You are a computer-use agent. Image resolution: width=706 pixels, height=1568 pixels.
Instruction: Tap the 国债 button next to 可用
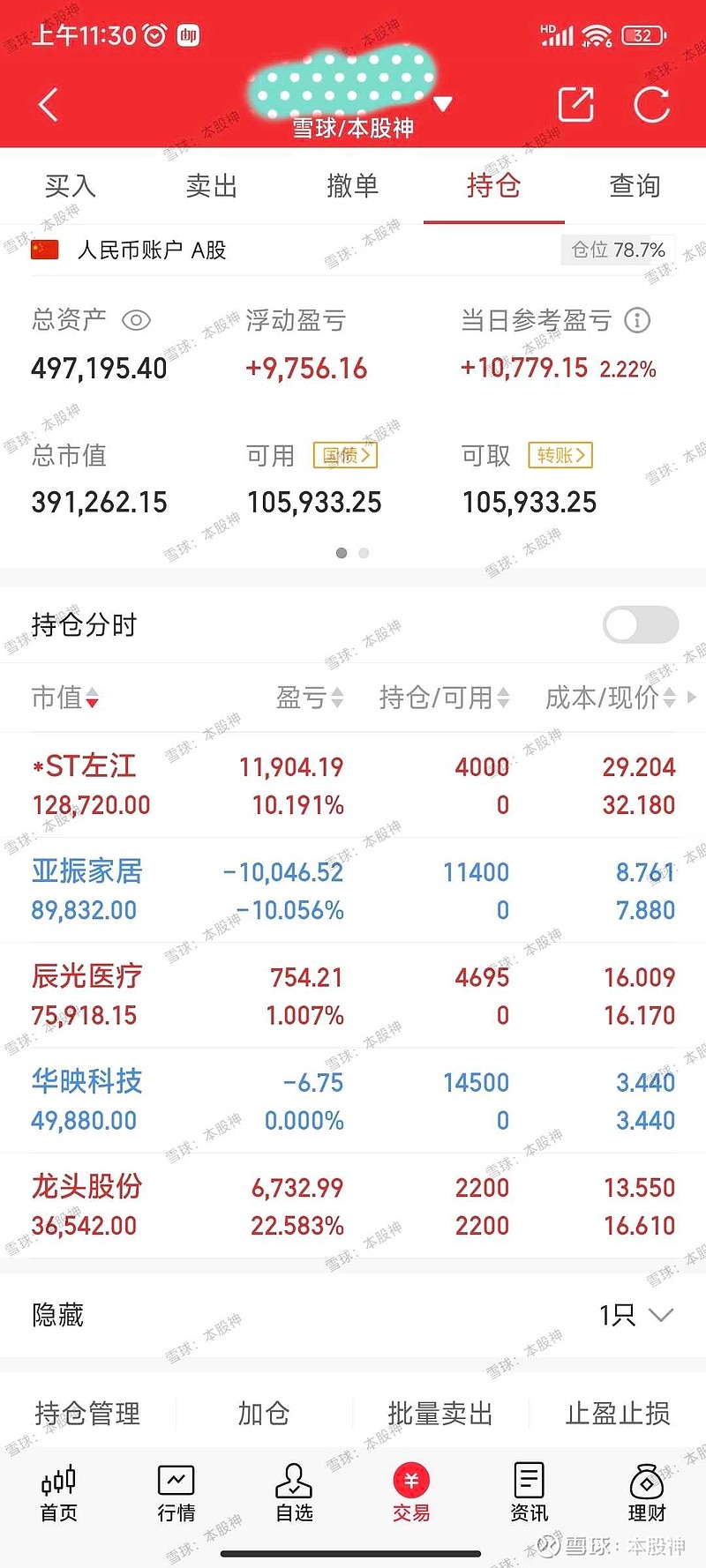pos(346,455)
